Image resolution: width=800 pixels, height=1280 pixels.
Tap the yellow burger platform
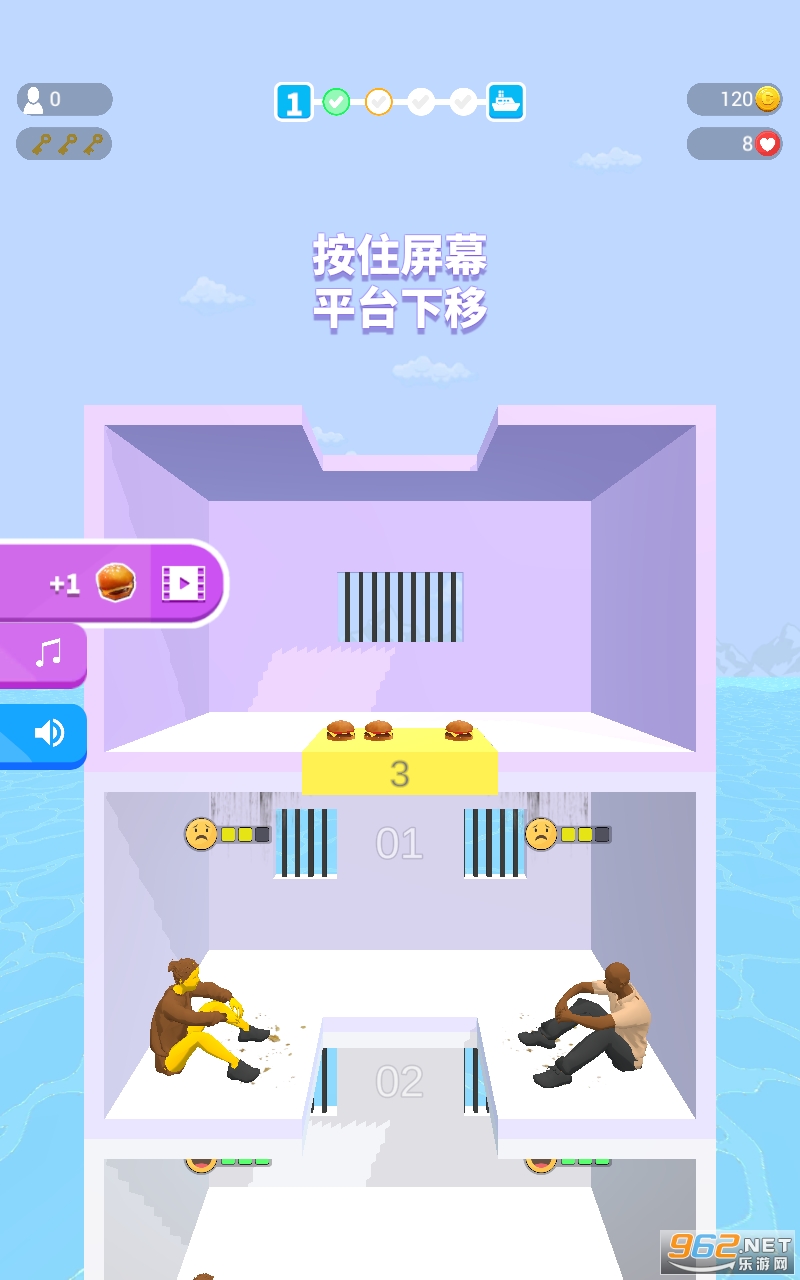click(x=399, y=766)
